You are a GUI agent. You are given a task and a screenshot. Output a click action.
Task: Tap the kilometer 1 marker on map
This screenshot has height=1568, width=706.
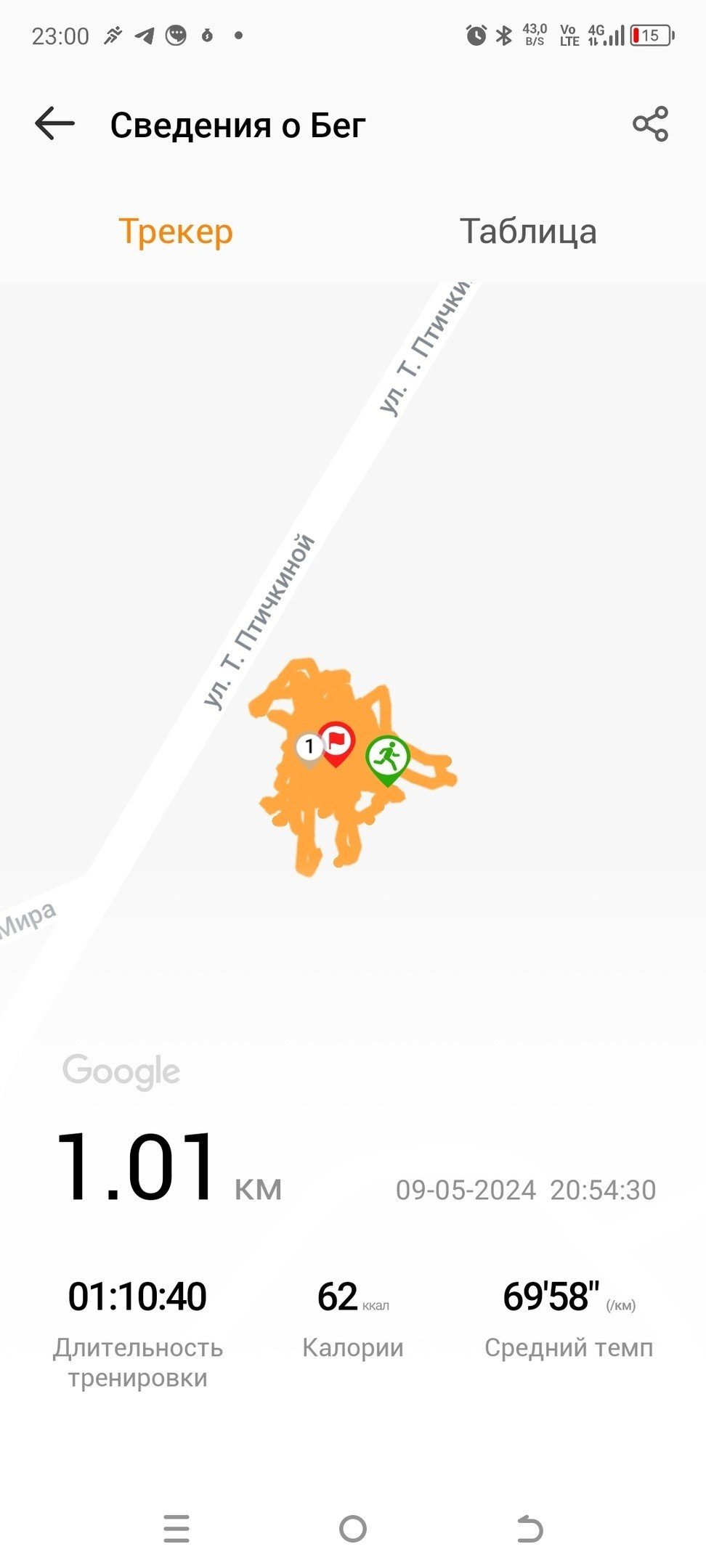click(310, 748)
